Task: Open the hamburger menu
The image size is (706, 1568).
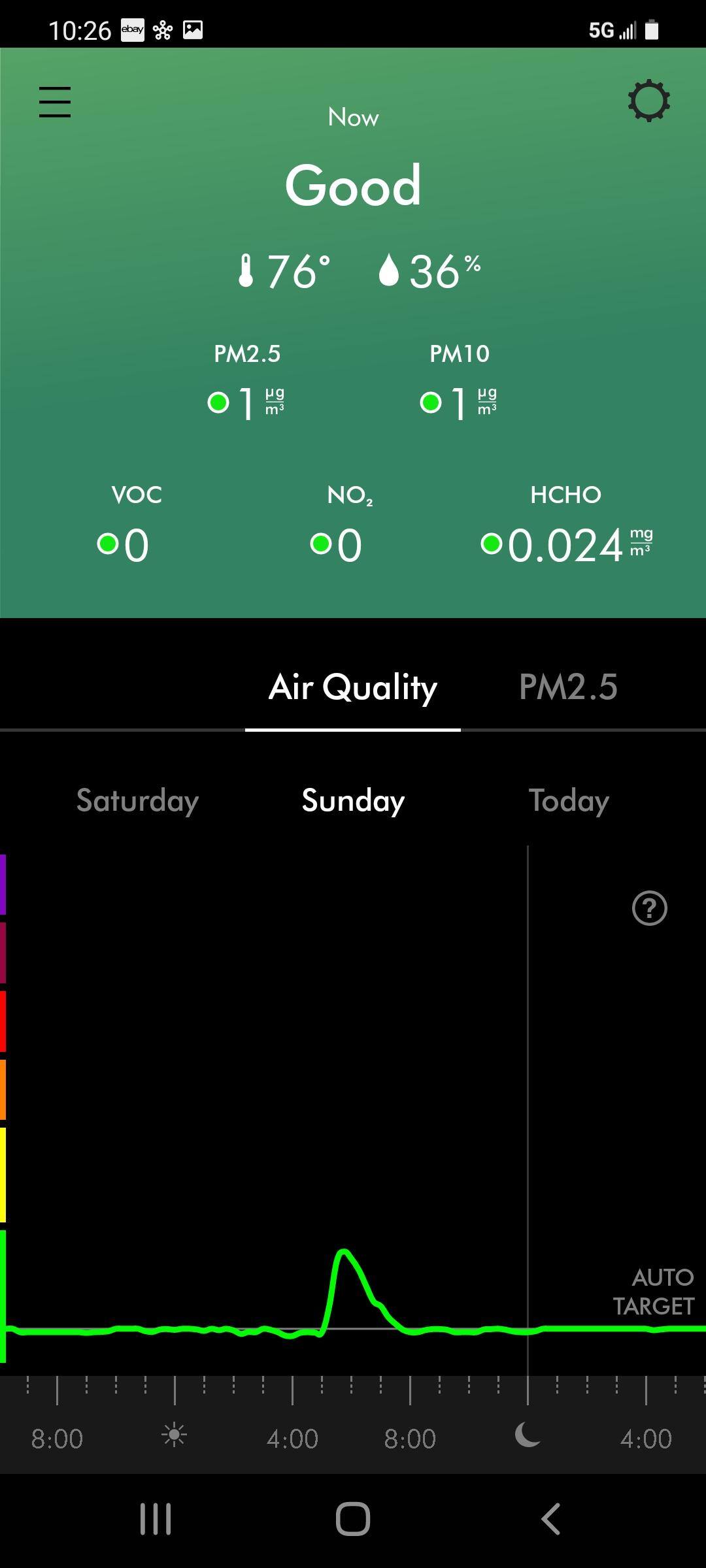Action: click(55, 102)
